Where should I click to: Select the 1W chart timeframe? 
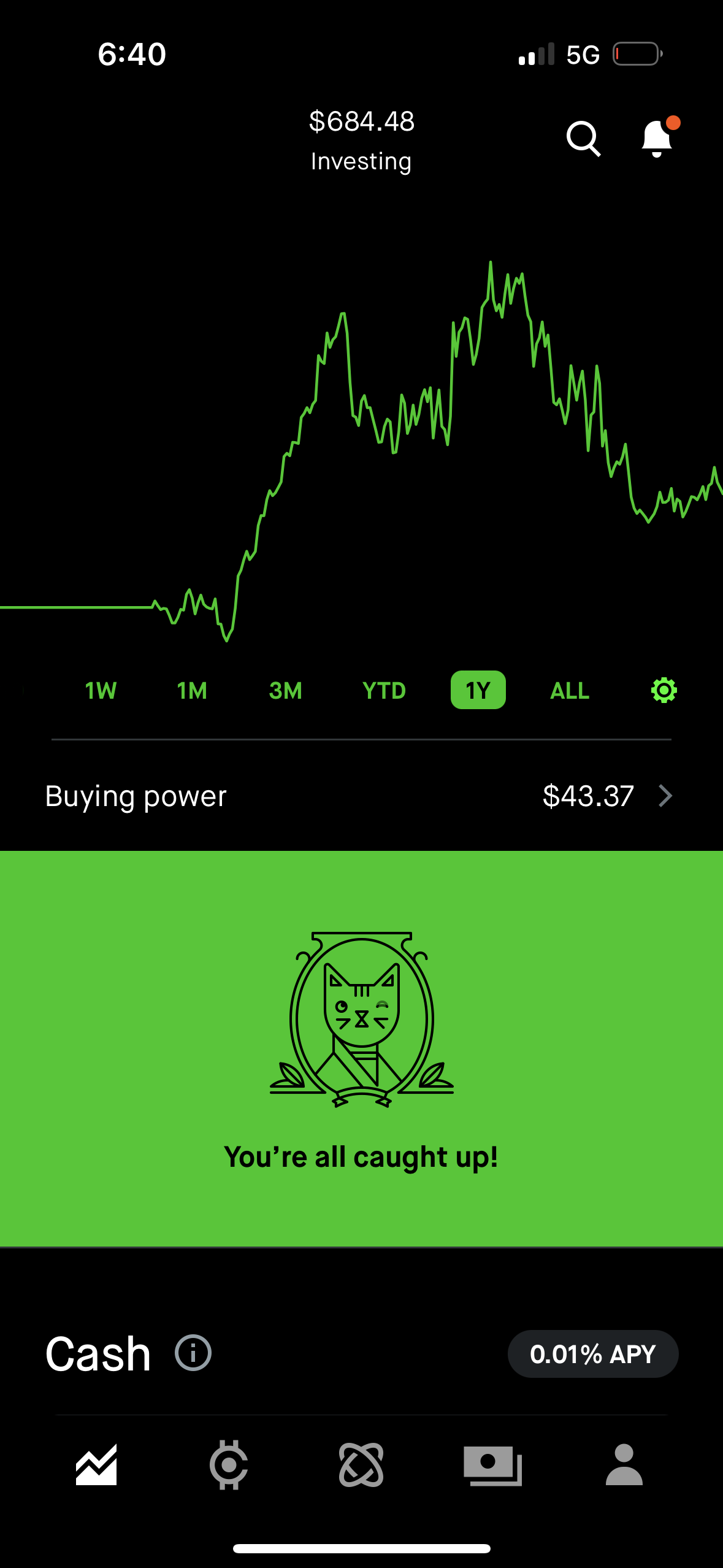[100, 690]
